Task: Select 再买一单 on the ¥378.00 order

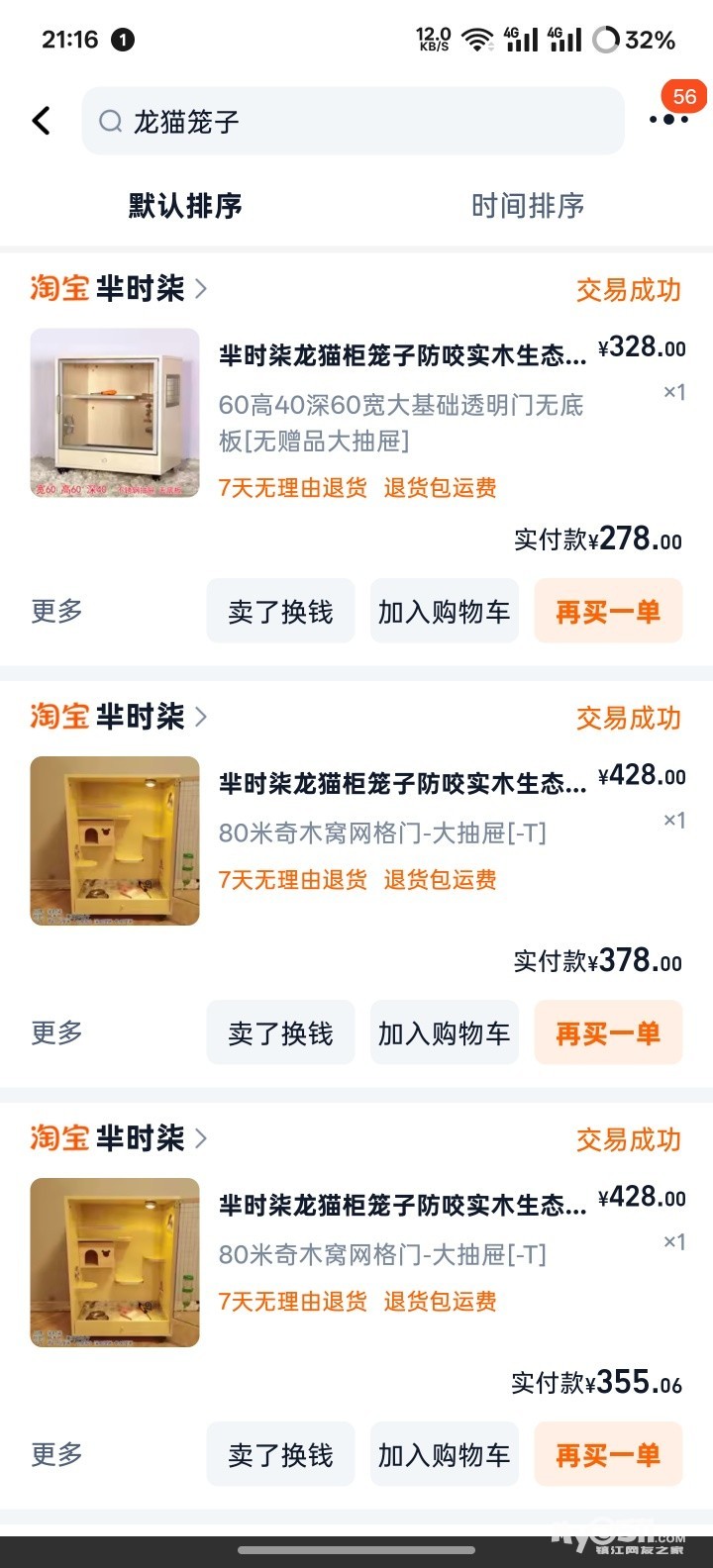Action: [608, 1033]
